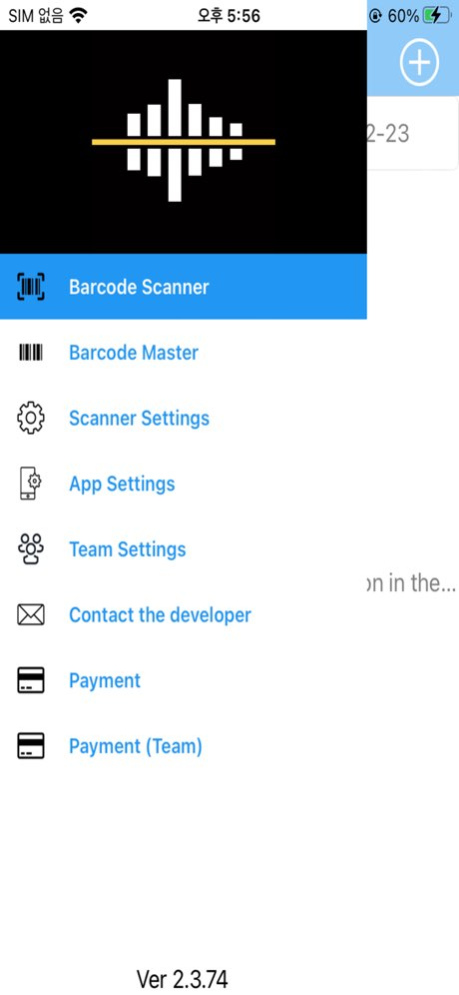Go to Scanner Settings
Viewport: 459px width, 995px height.
pyautogui.click(x=183, y=418)
